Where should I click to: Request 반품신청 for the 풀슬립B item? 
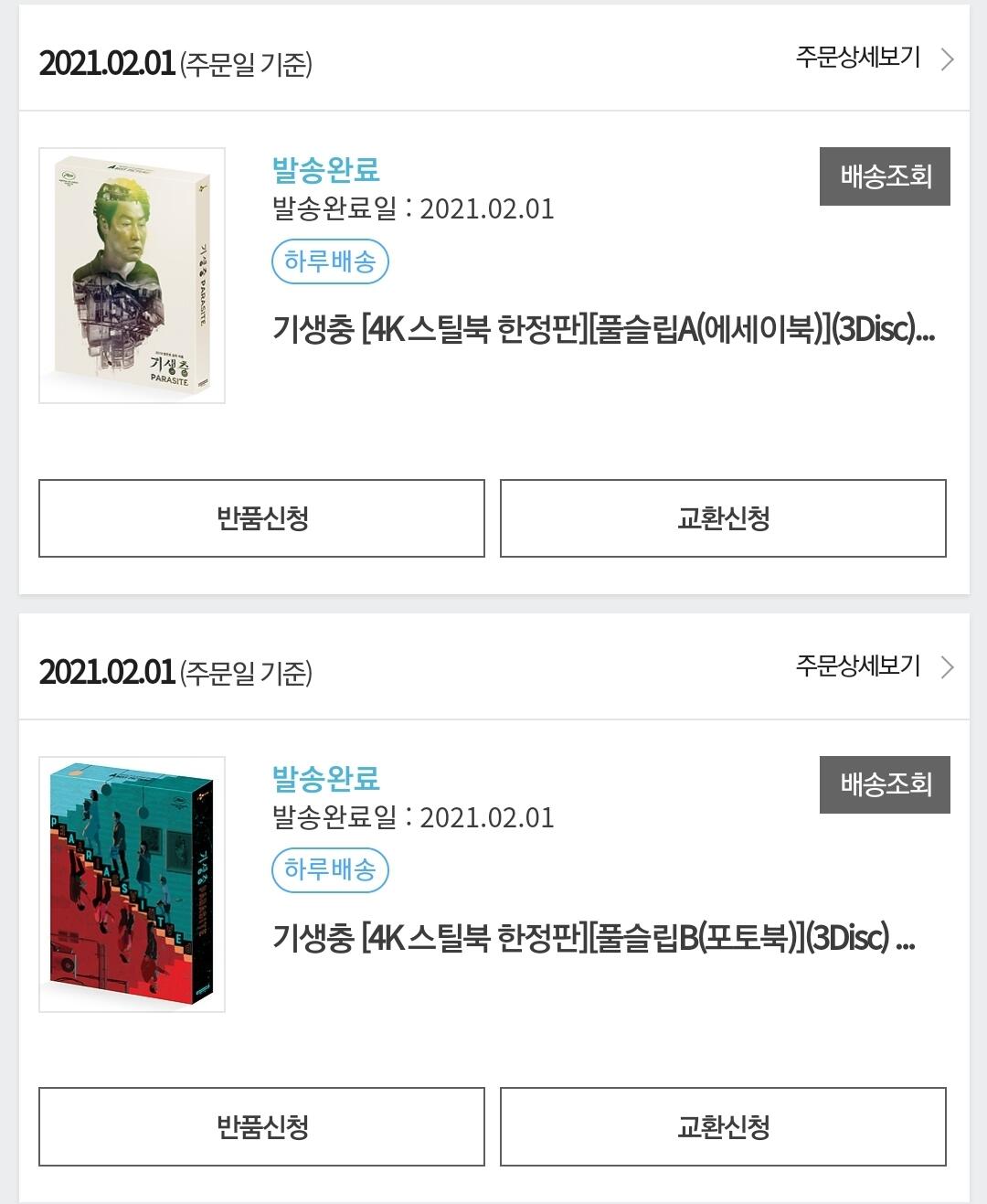[261, 1126]
